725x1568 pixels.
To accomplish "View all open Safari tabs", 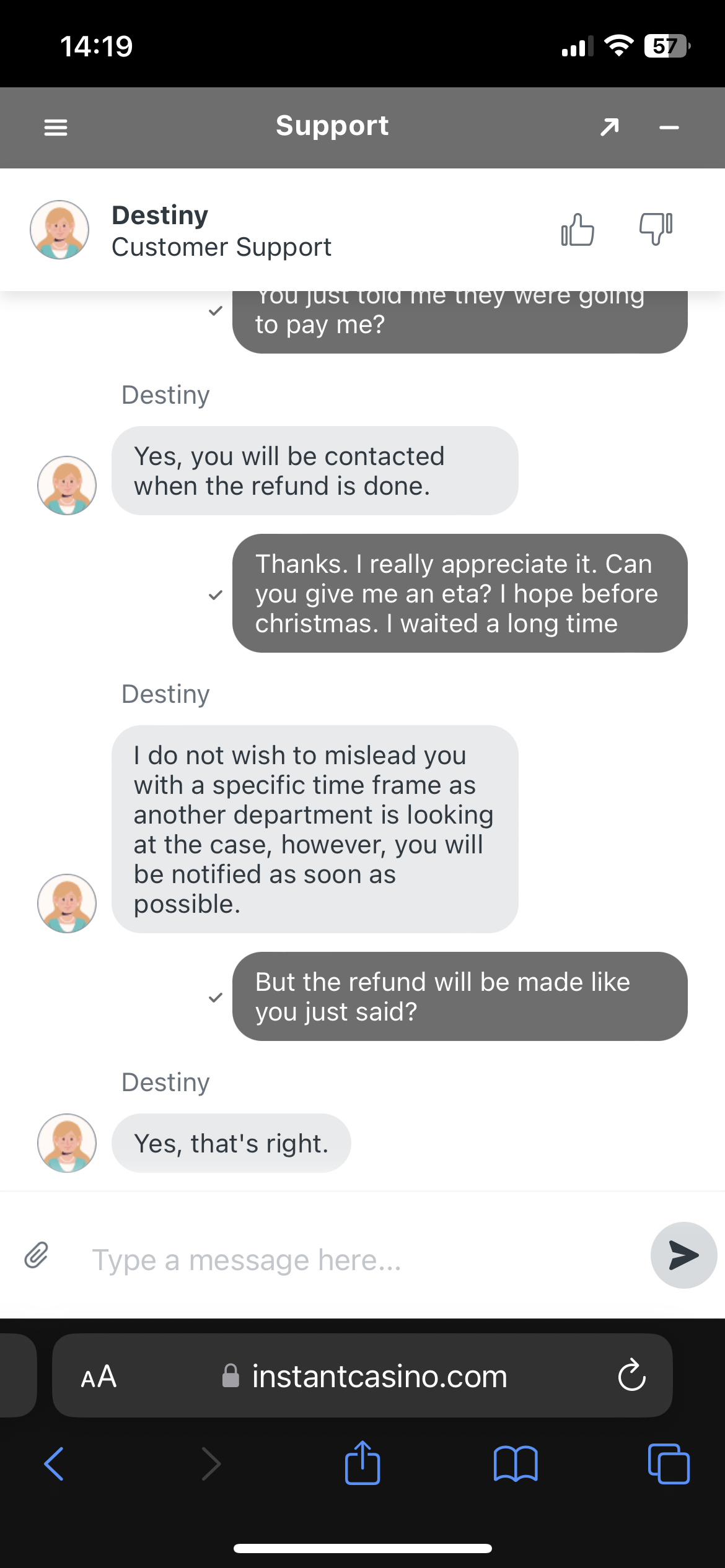I will click(x=668, y=1464).
